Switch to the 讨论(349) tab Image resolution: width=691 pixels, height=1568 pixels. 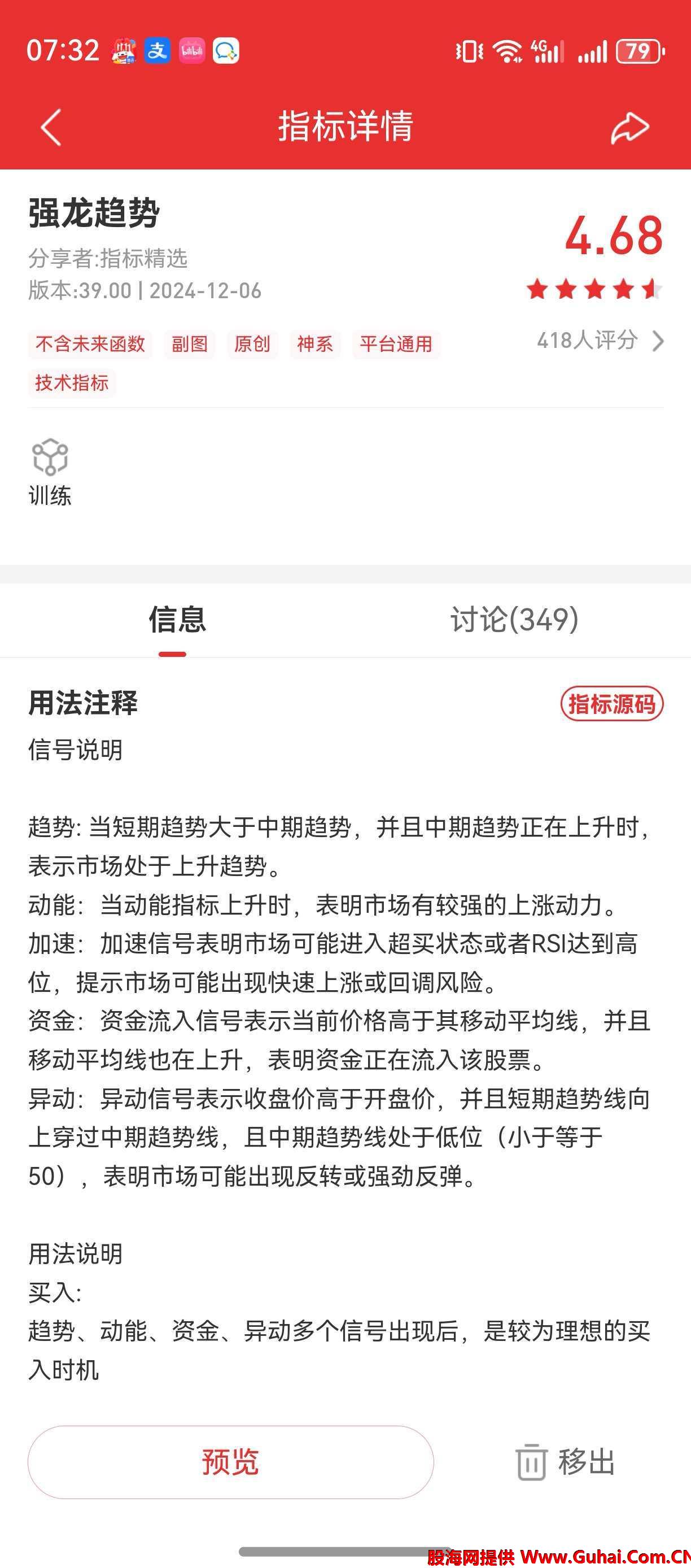514,620
